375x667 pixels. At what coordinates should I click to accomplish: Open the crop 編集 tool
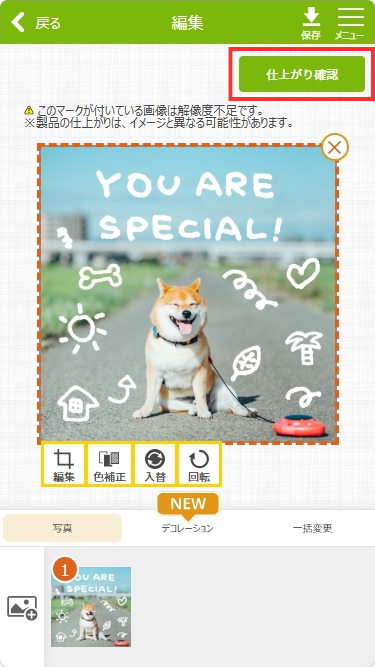(64, 464)
